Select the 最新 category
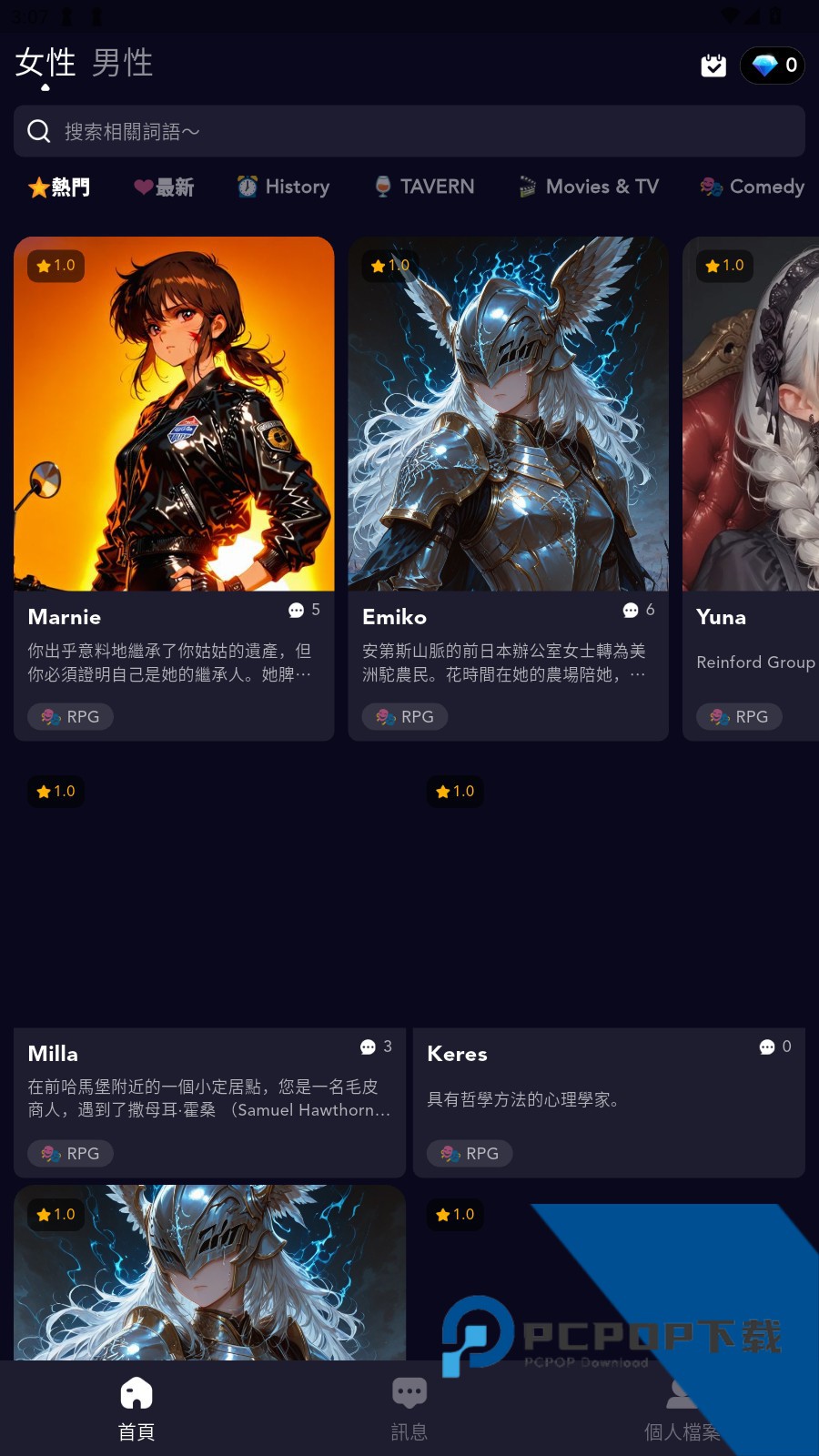 tap(164, 187)
